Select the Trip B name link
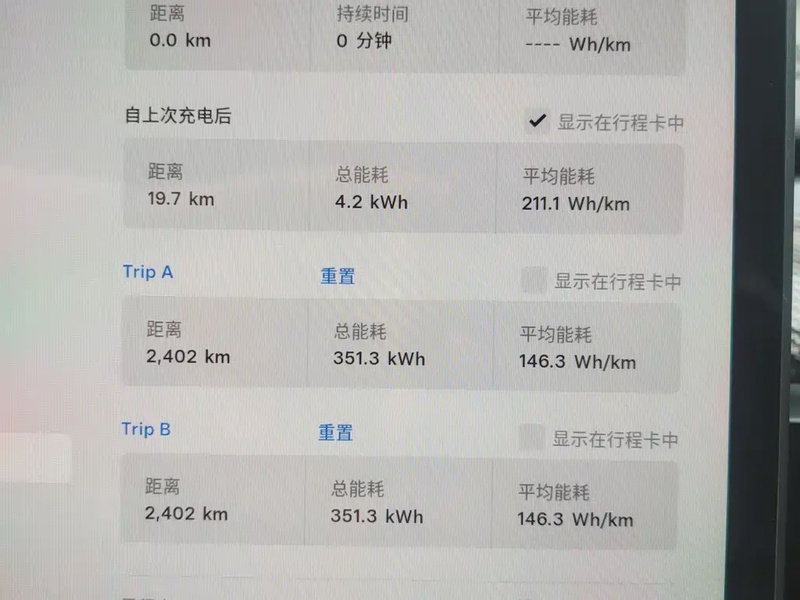Image resolution: width=800 pixels, height=600 pixels. coord(146,429)
